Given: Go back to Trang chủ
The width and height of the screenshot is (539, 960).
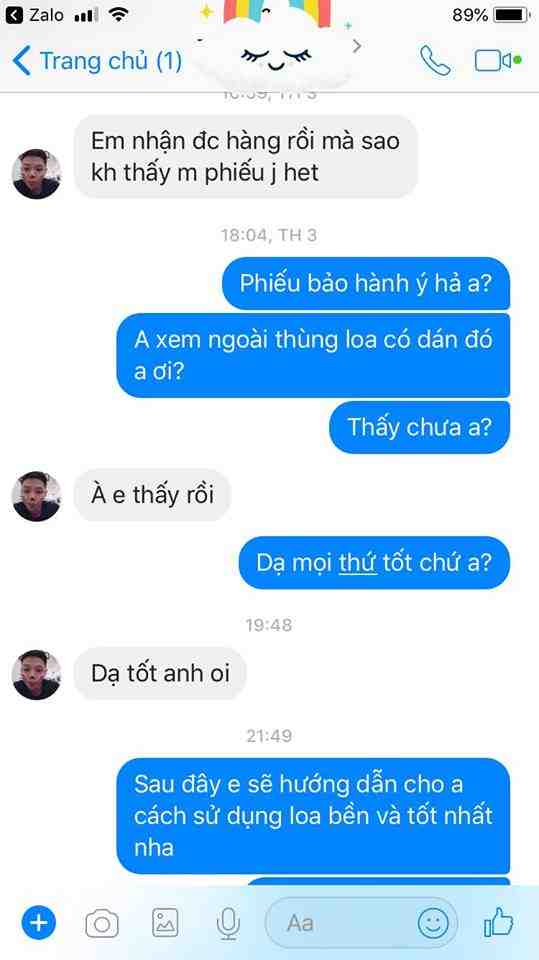Looking at the screenshot, I should click(x=97, y=61).
